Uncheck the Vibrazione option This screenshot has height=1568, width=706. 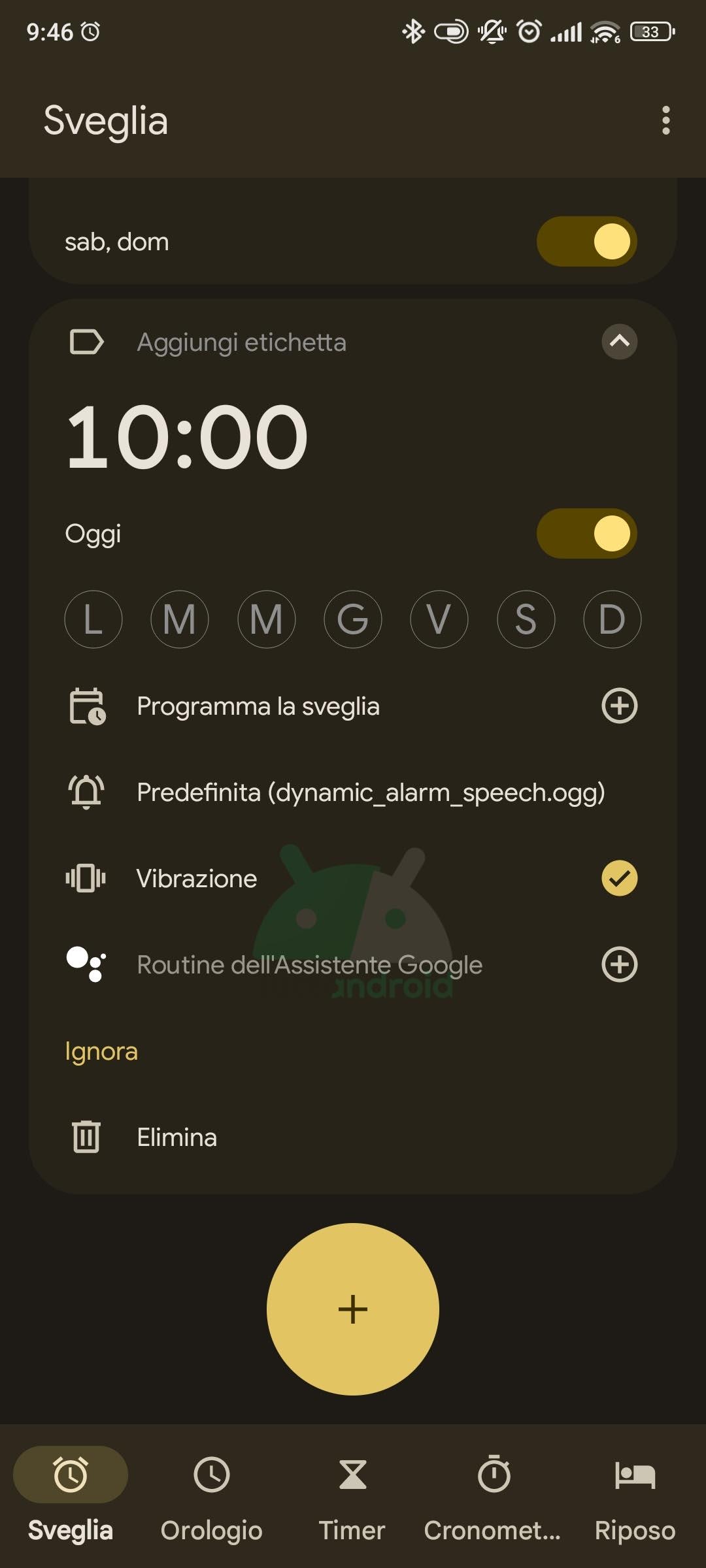[x=619, y=879]
